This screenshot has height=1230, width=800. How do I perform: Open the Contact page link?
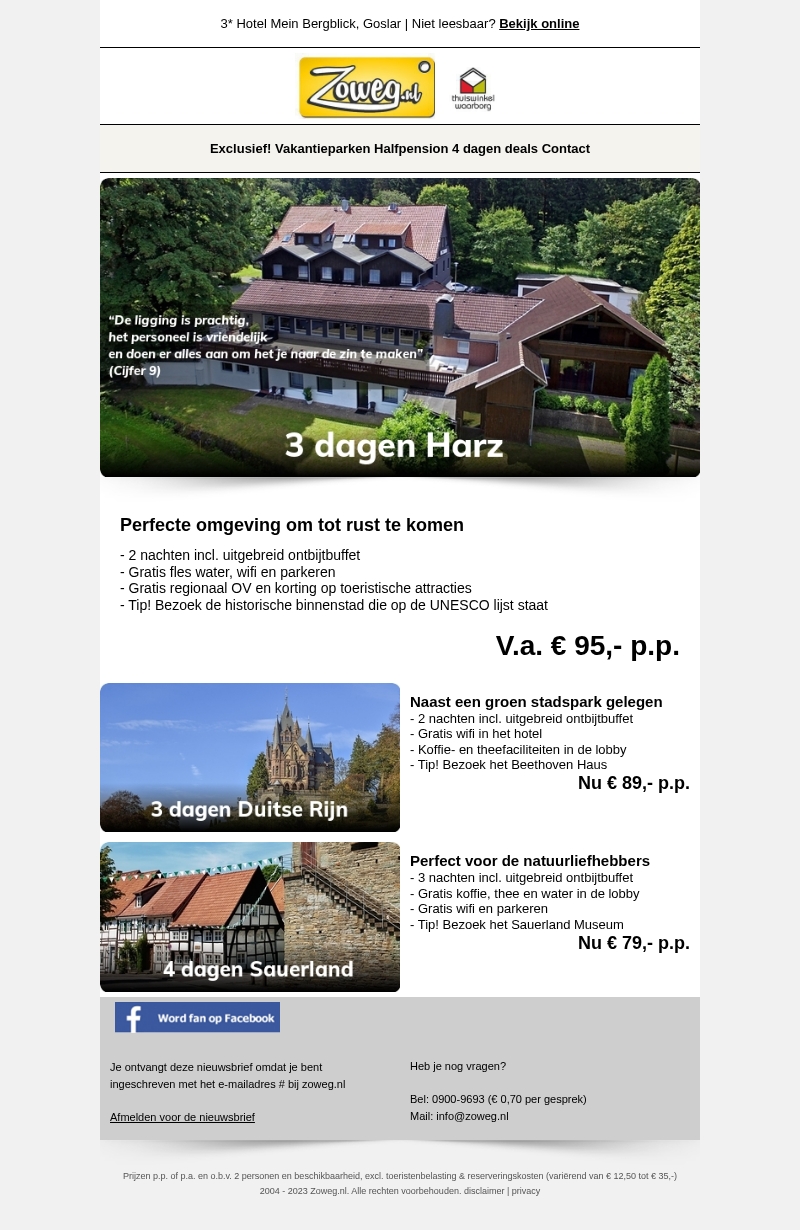tap(566, 149)
